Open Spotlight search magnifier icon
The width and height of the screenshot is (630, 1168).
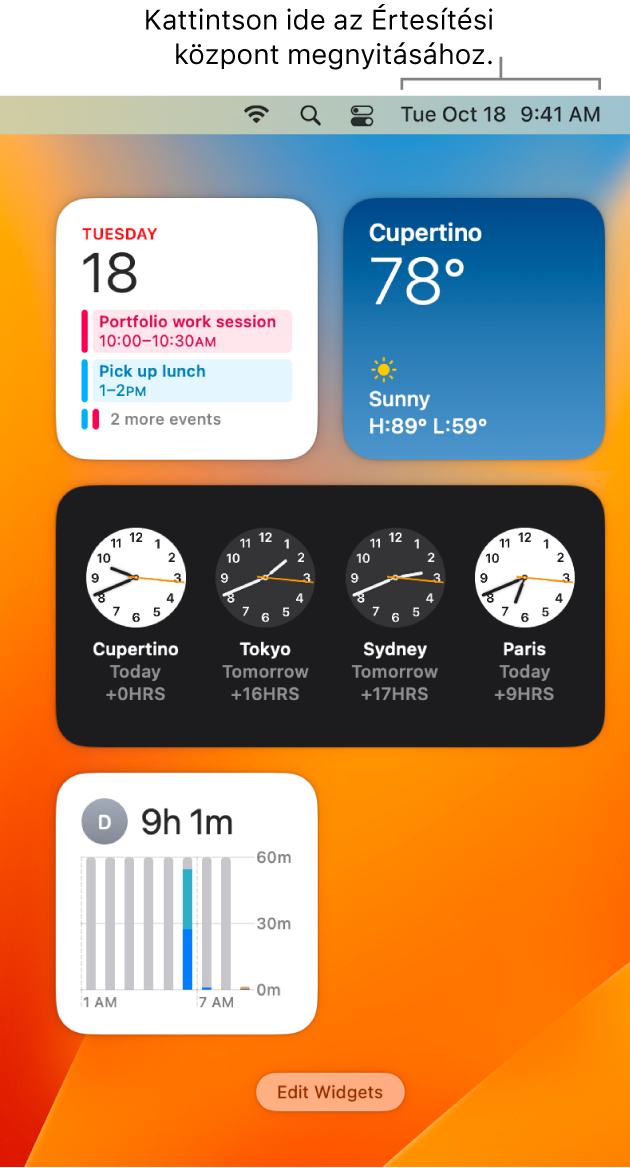click(x=311, y=114)
